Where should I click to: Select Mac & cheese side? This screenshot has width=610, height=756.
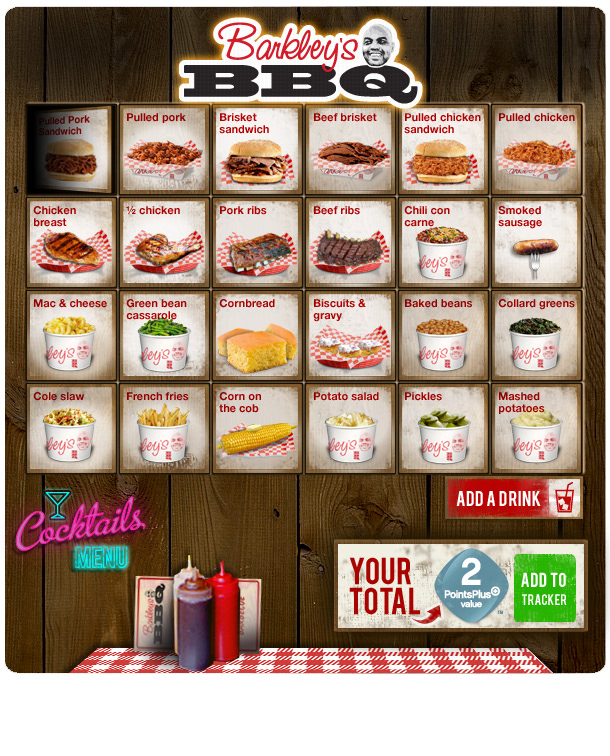click(70, 336)
